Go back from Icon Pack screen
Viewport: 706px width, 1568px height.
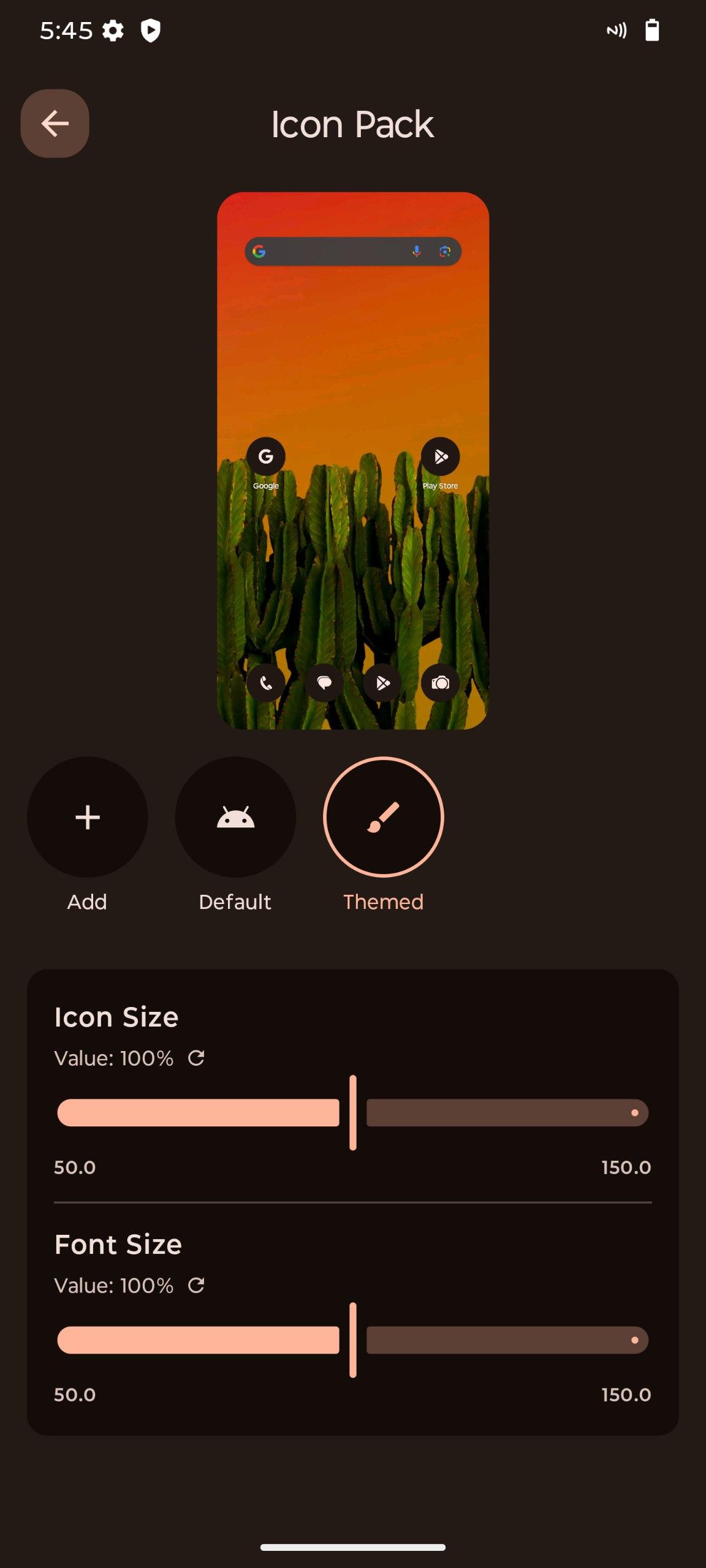click(x=55, y=124)
